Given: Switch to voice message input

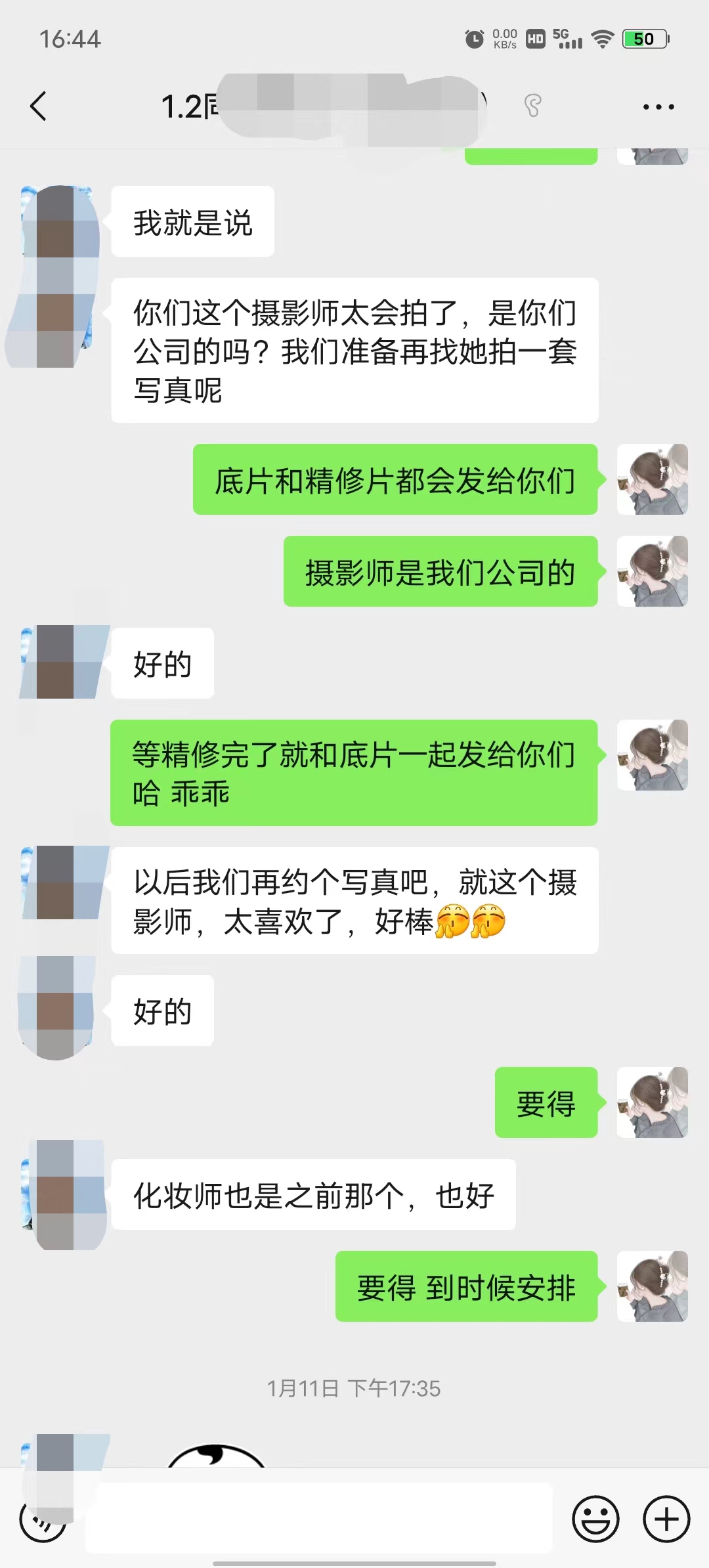Looking at the screenshot, I should point(43,1519).
